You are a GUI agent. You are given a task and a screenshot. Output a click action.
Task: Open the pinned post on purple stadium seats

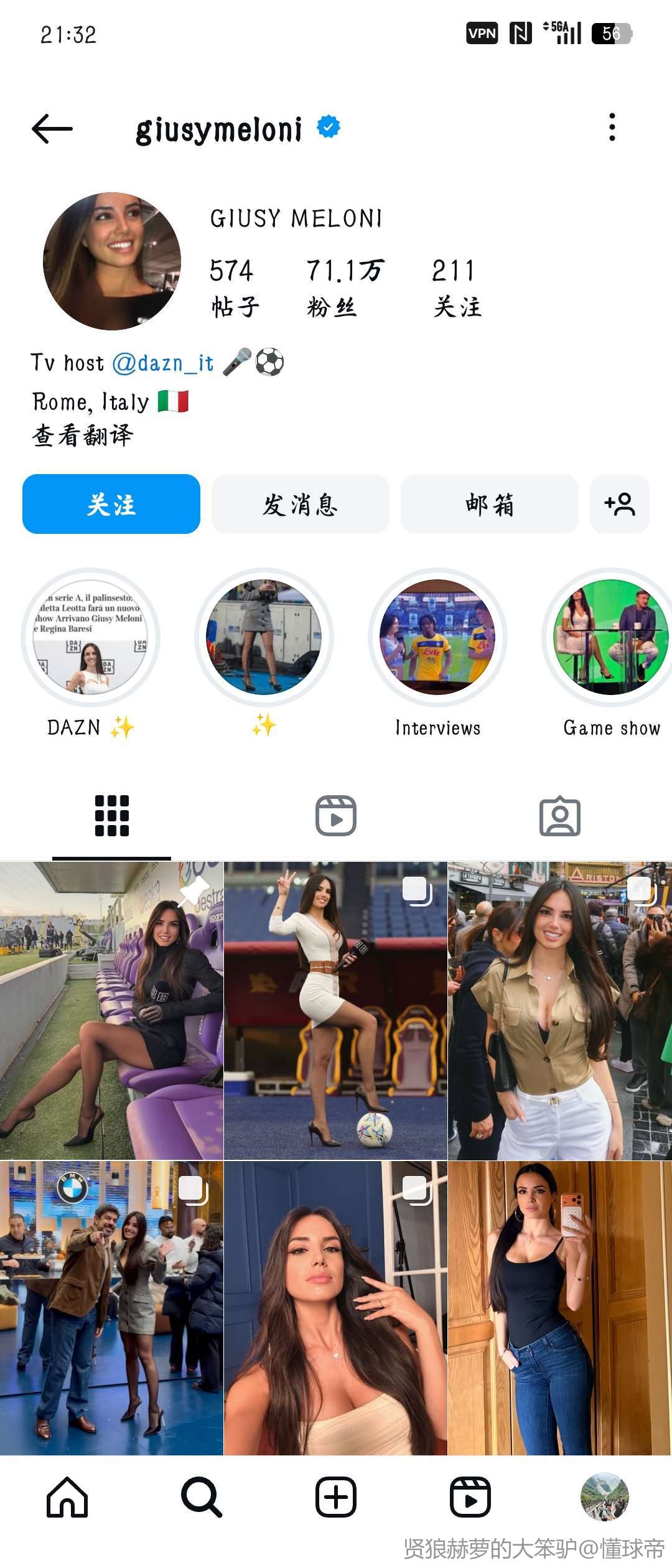click(111, 1010)
